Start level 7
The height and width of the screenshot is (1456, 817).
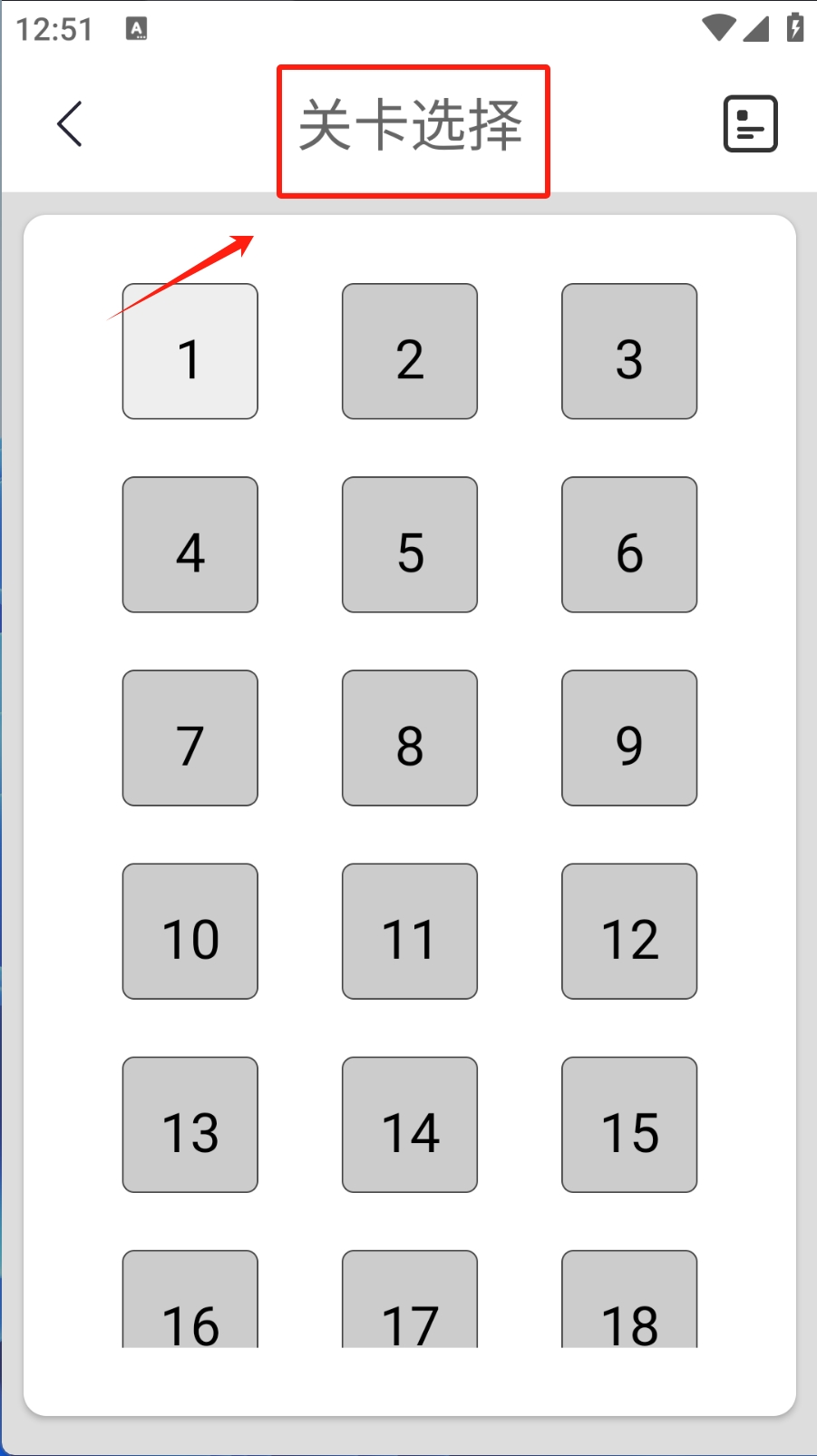pos(190,738)
